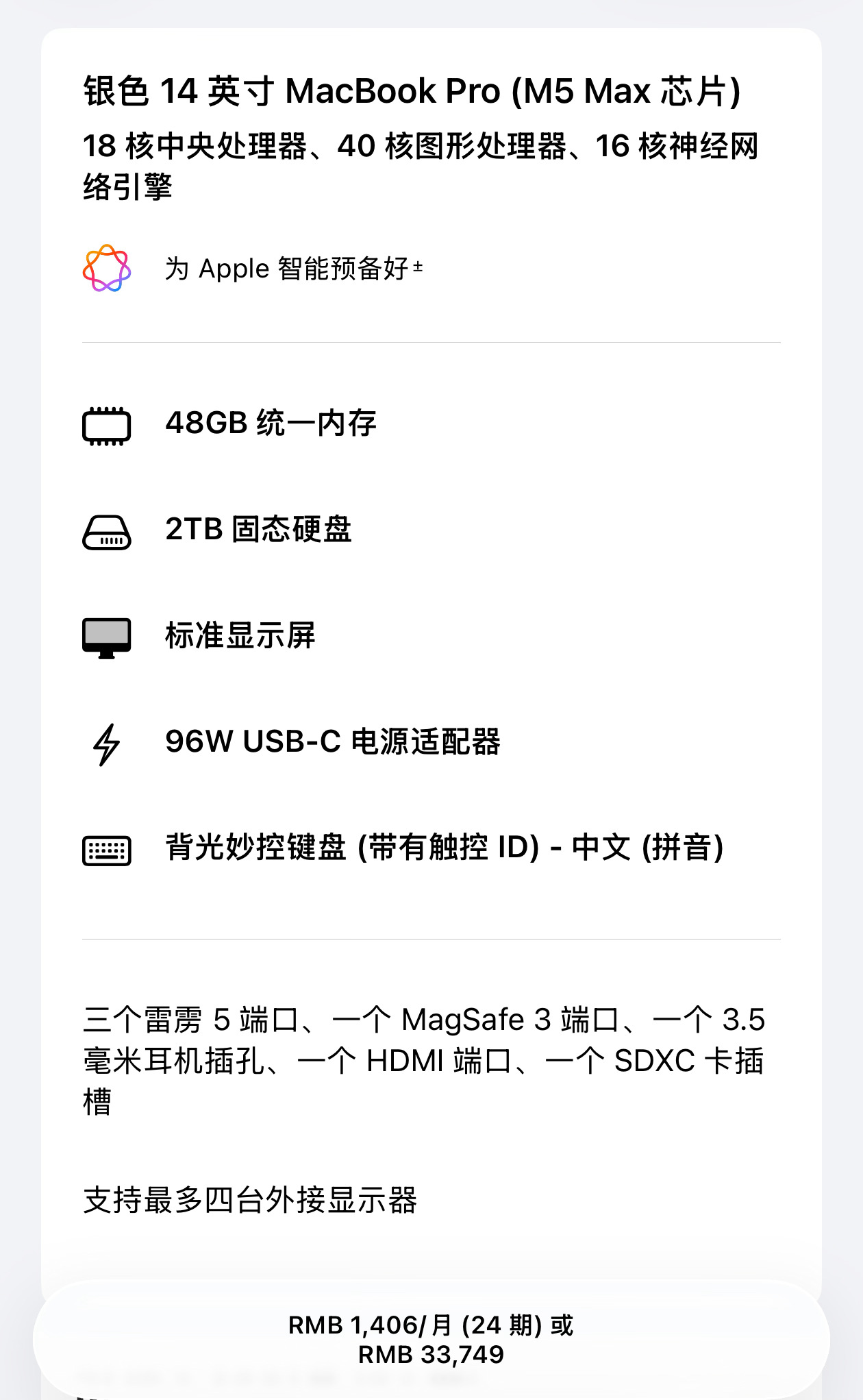Click the 2TB 固态硬盘 drive icon
The width and height of the screenshot is (863, 1400).
(x=107, y=532)
